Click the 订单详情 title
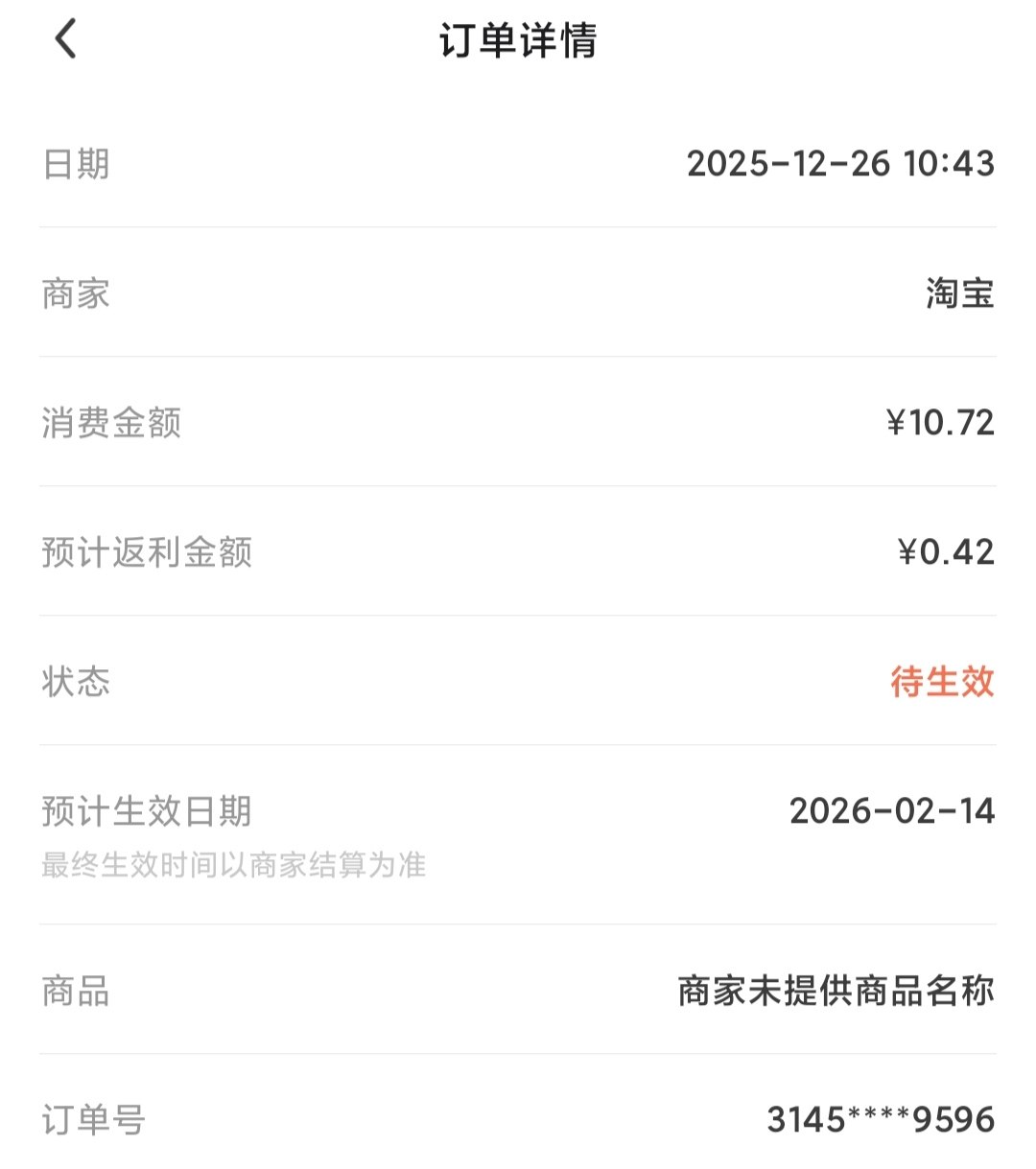 click(x=518, y=42)
